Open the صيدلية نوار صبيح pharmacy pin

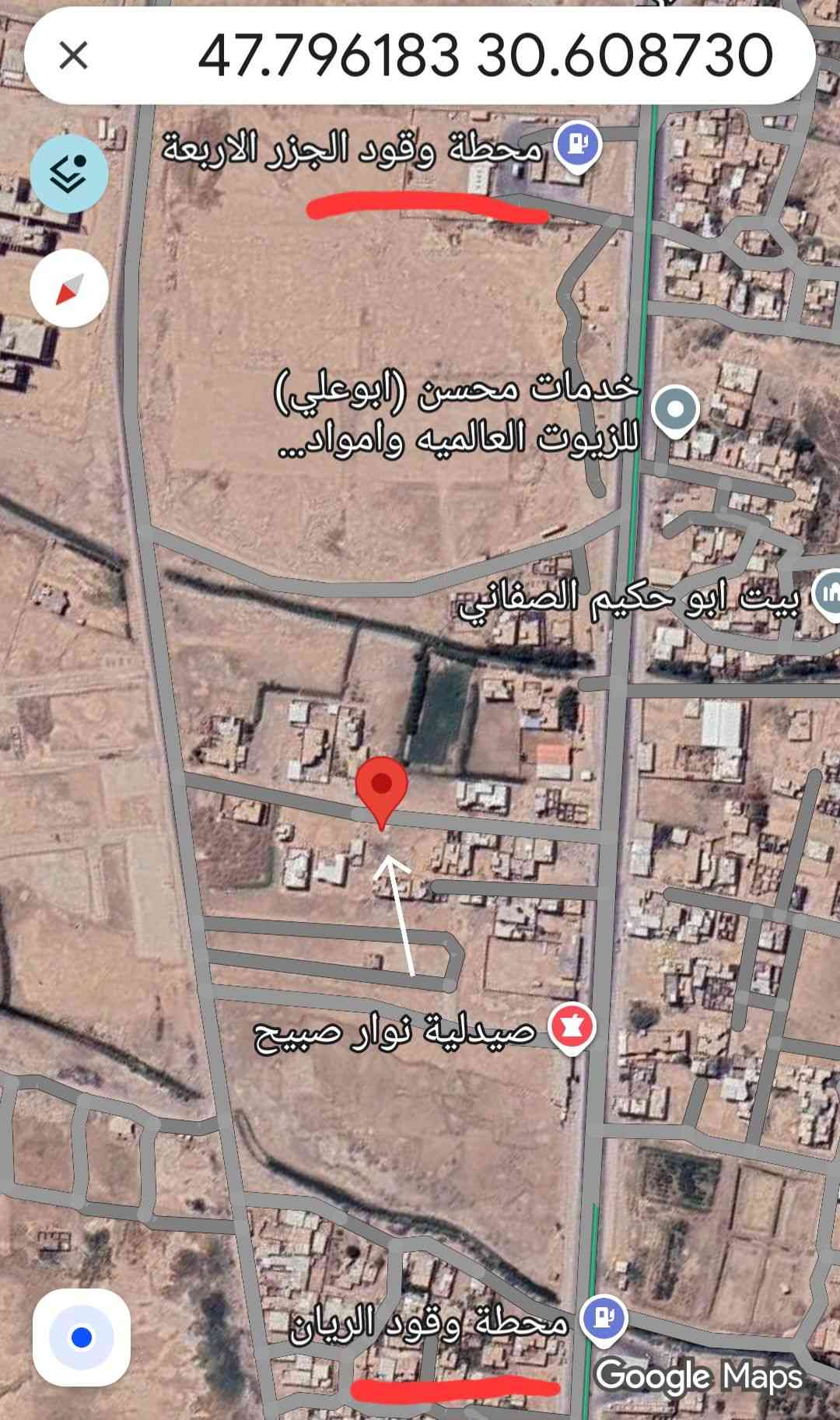click(572, 1029)
